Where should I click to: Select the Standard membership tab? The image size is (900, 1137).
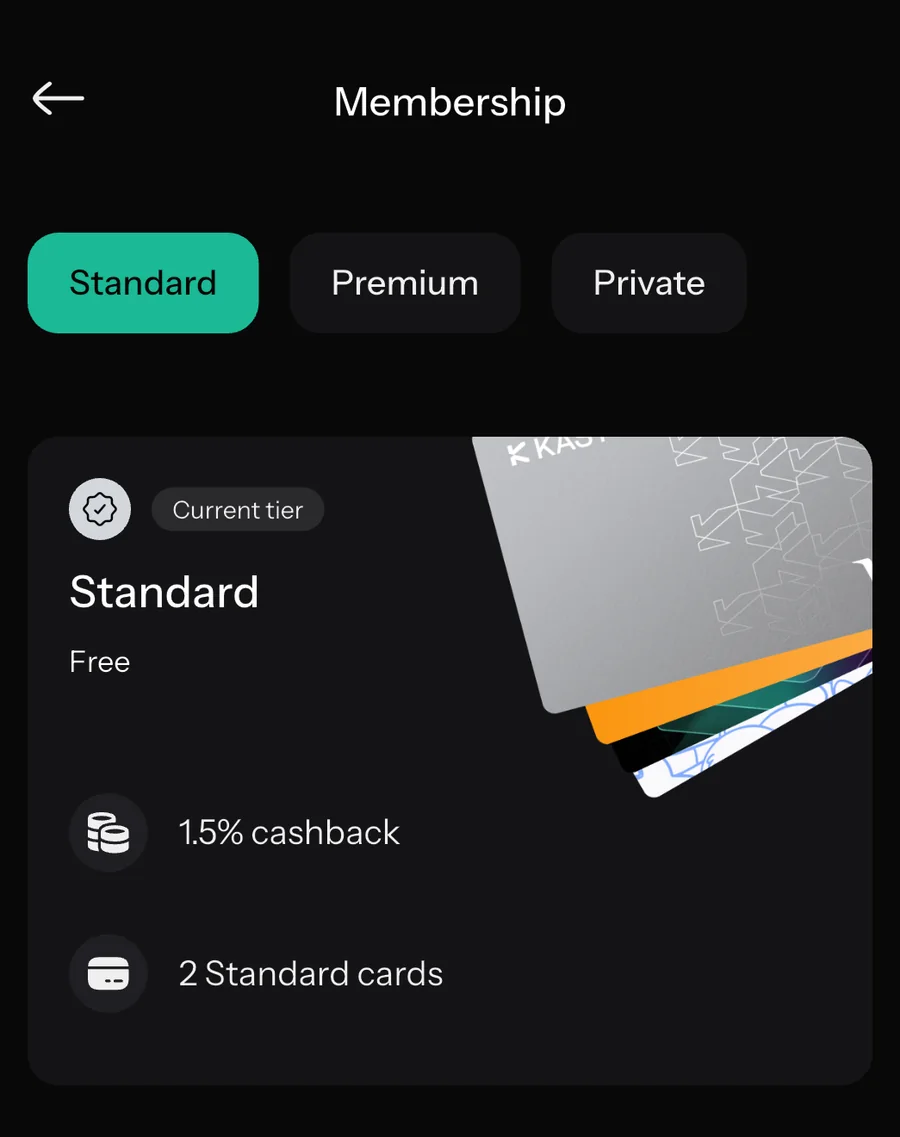click(x=143, y=283)
